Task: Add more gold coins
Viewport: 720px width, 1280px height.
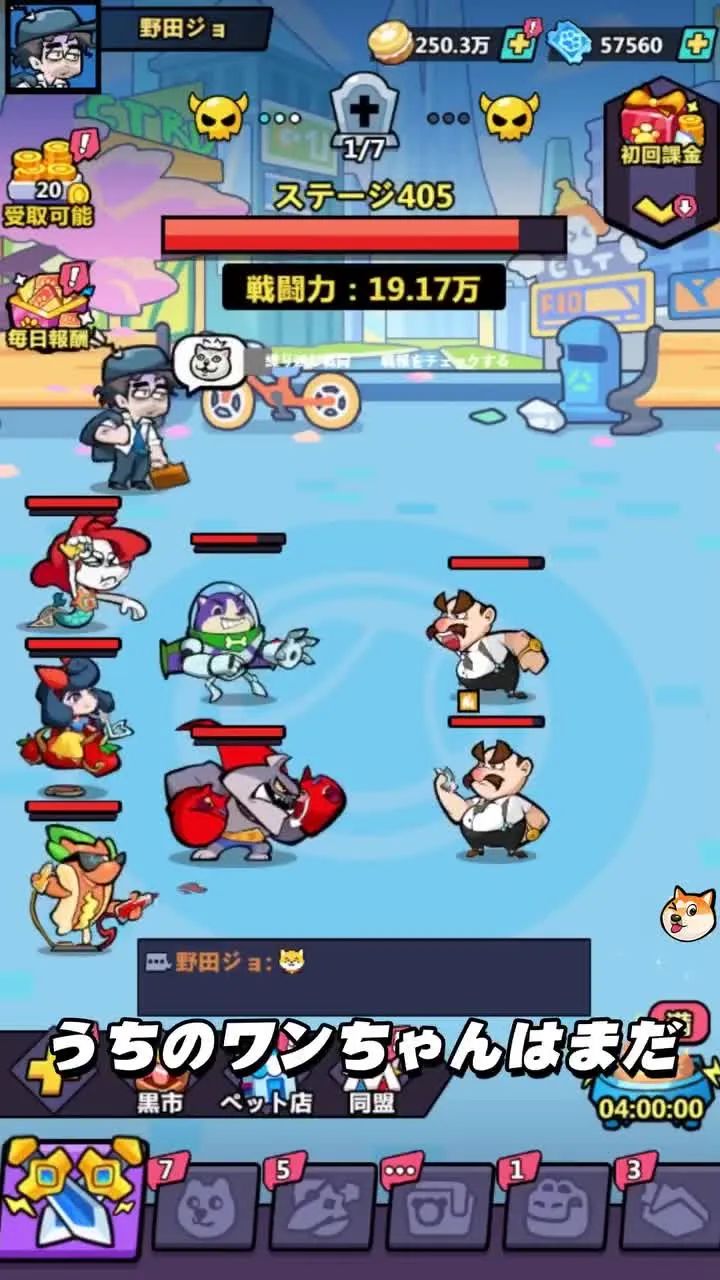Action: [519, 44]
